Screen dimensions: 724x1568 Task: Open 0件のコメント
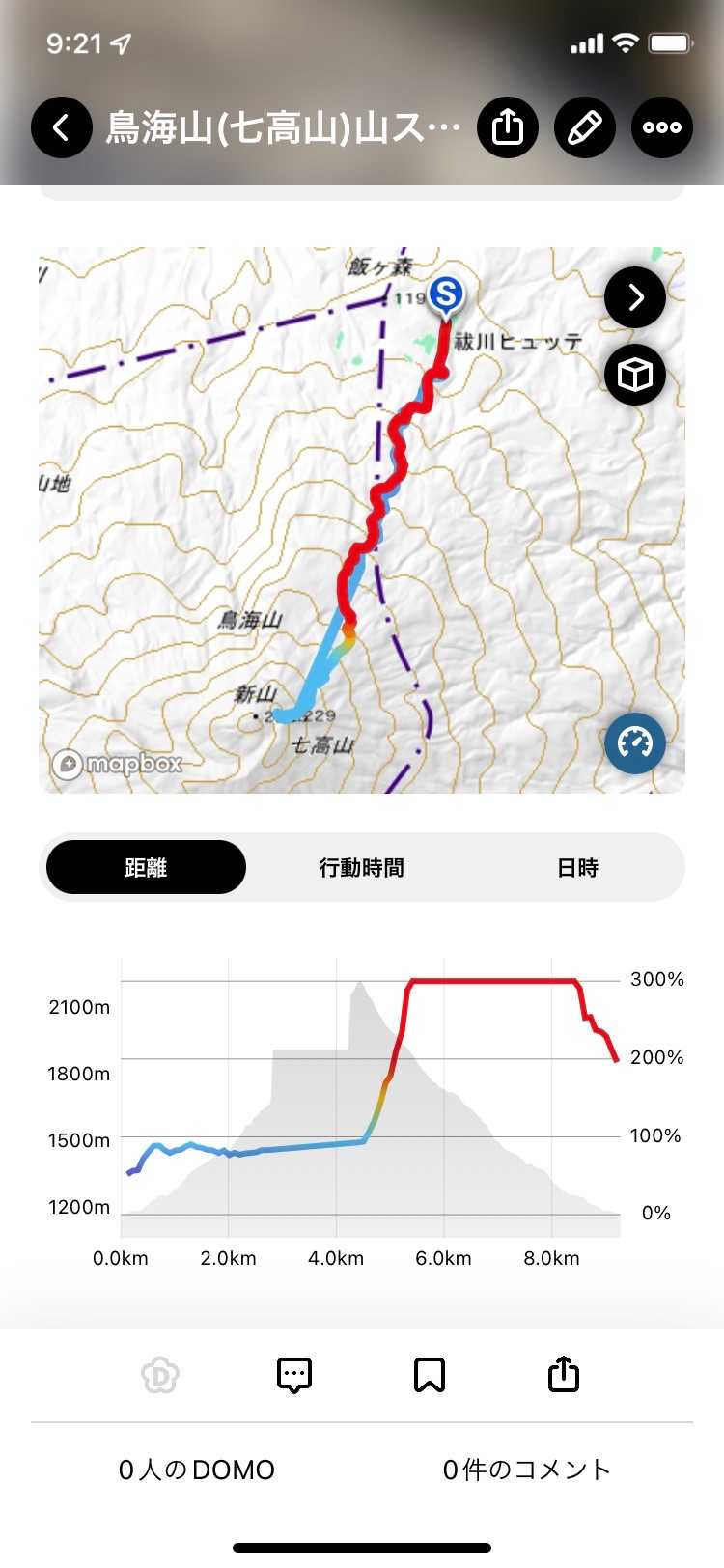(527, 1470)
